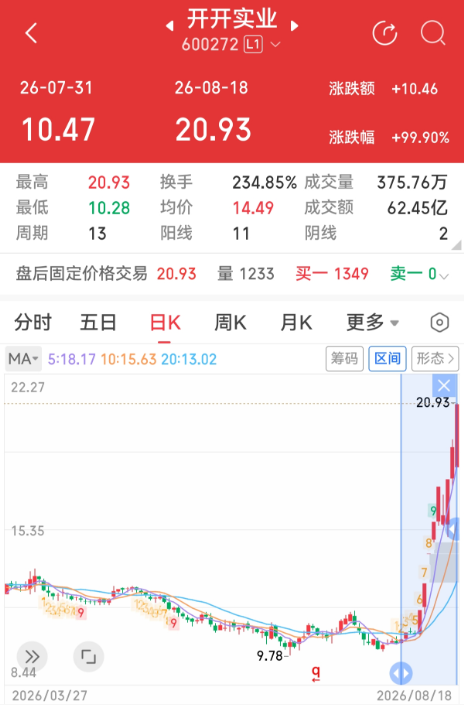Viewport: 464px width, 705px height.
Task: Change the MA indicator dropdown
Action: [23, 359]
